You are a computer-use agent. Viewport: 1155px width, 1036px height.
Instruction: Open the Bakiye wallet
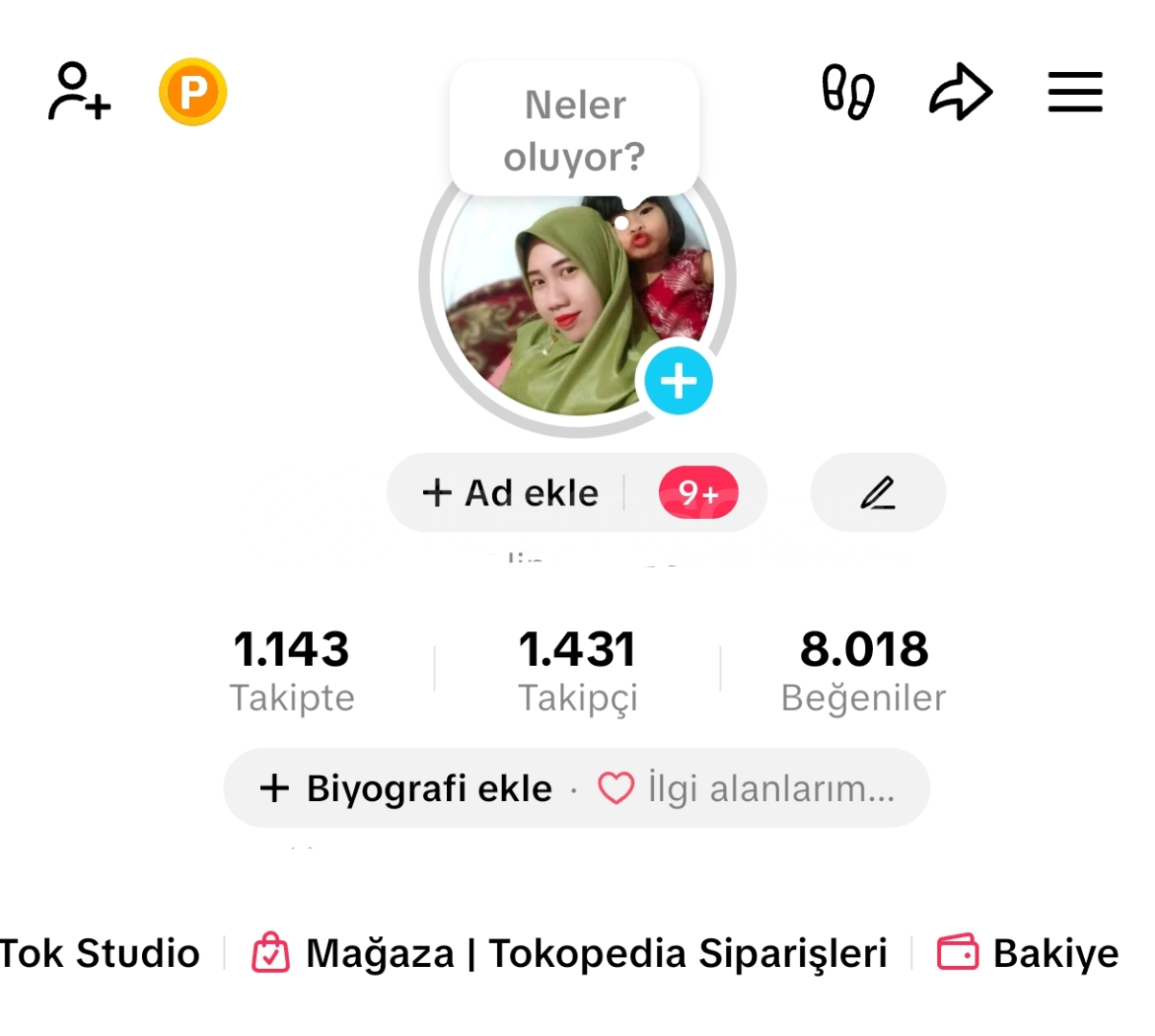pyautogui.click(x=1027, y=954)
